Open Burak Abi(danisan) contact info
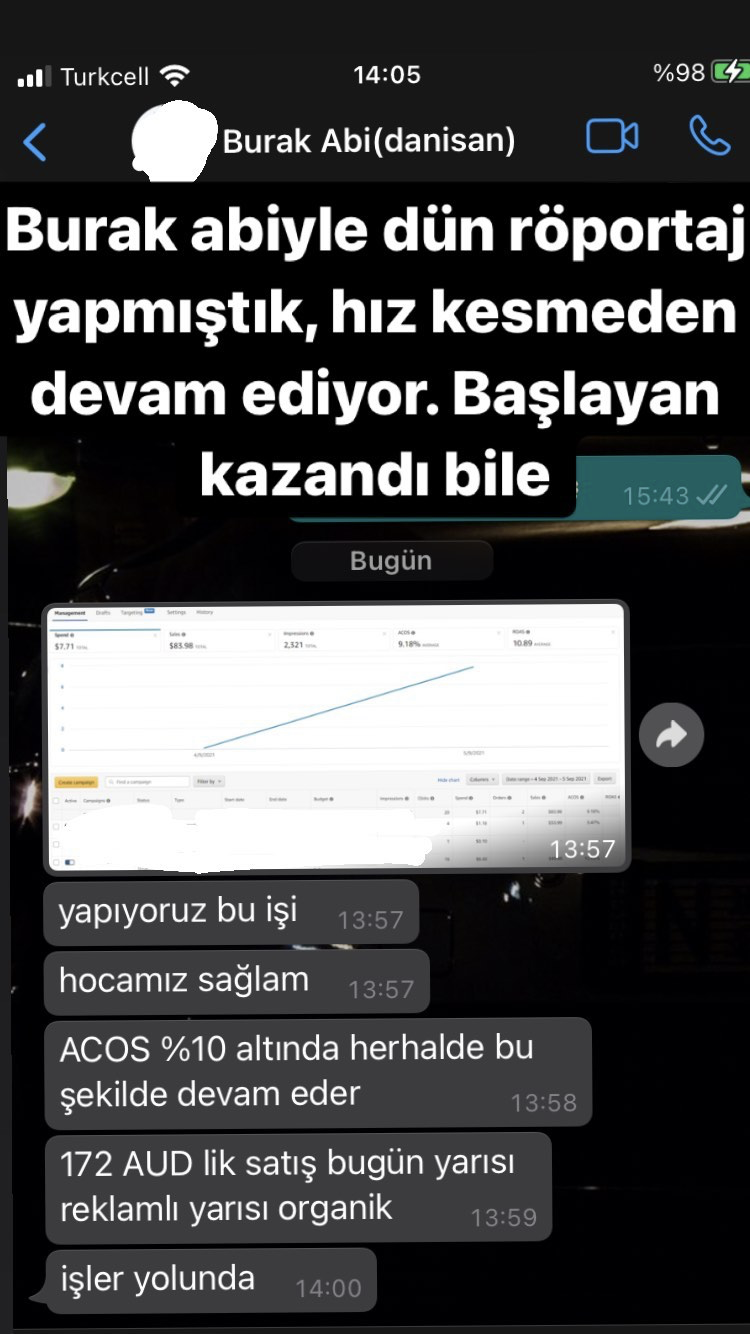This screenshot has width=750, height=1334. (x=369, y=141)
